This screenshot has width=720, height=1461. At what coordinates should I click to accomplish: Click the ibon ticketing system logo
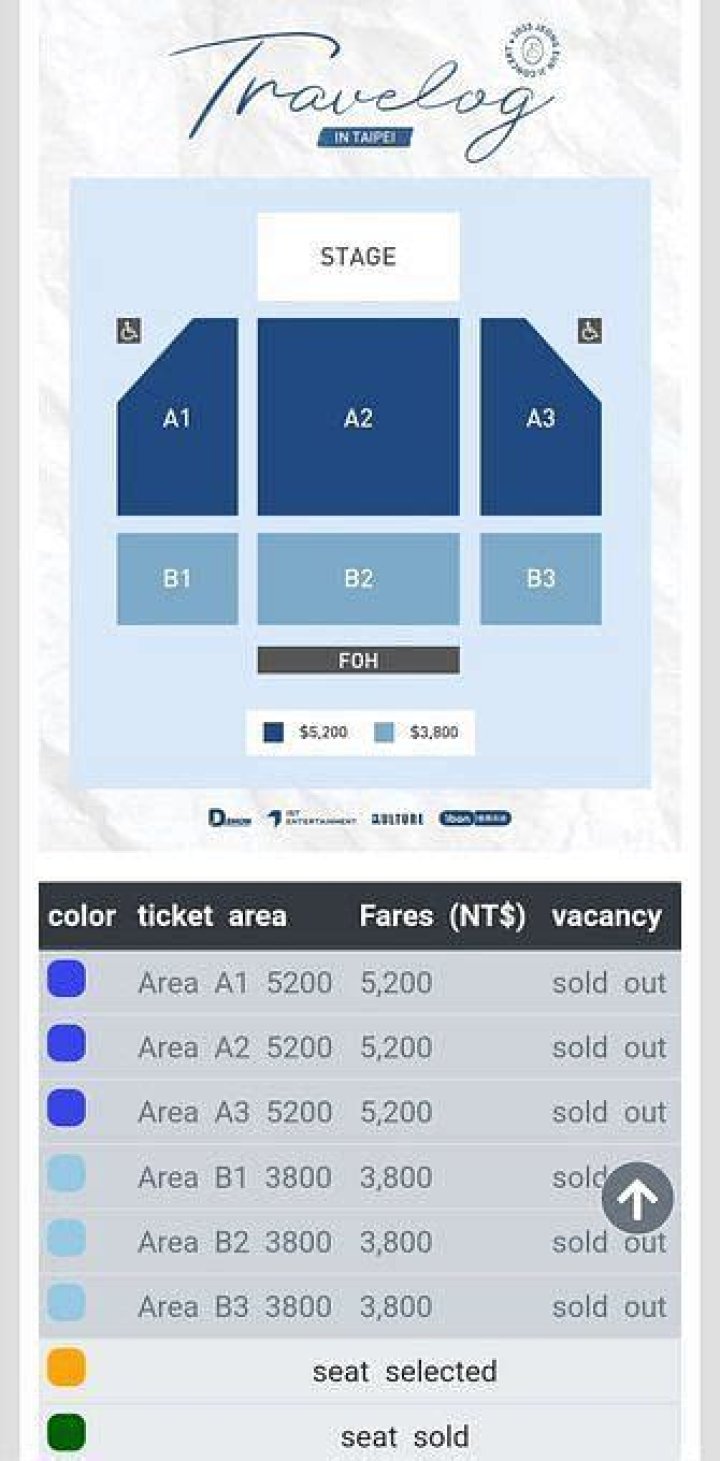472,818
